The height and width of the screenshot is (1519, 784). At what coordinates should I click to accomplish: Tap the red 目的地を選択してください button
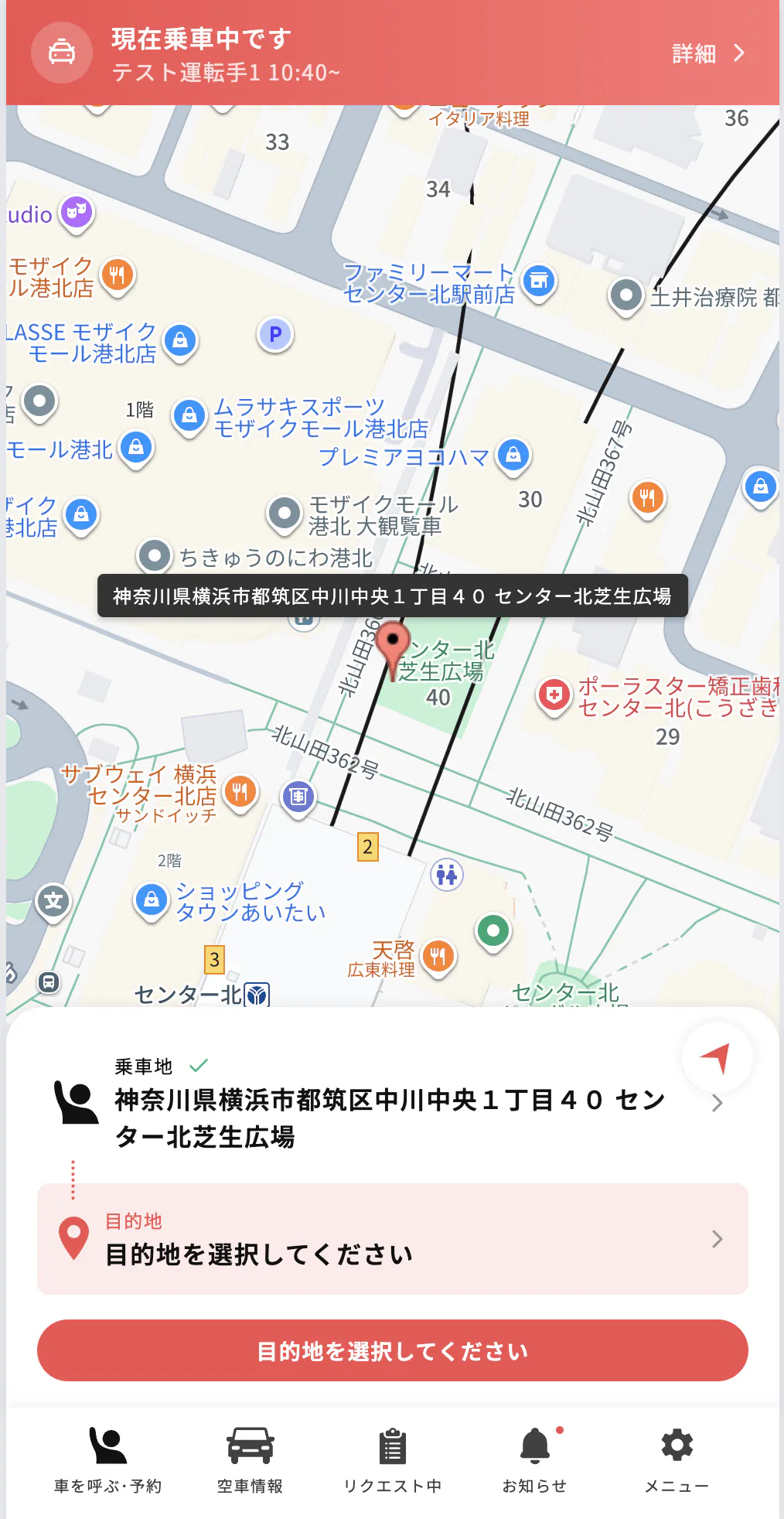pyautogui.click(x=392, y=1350)
